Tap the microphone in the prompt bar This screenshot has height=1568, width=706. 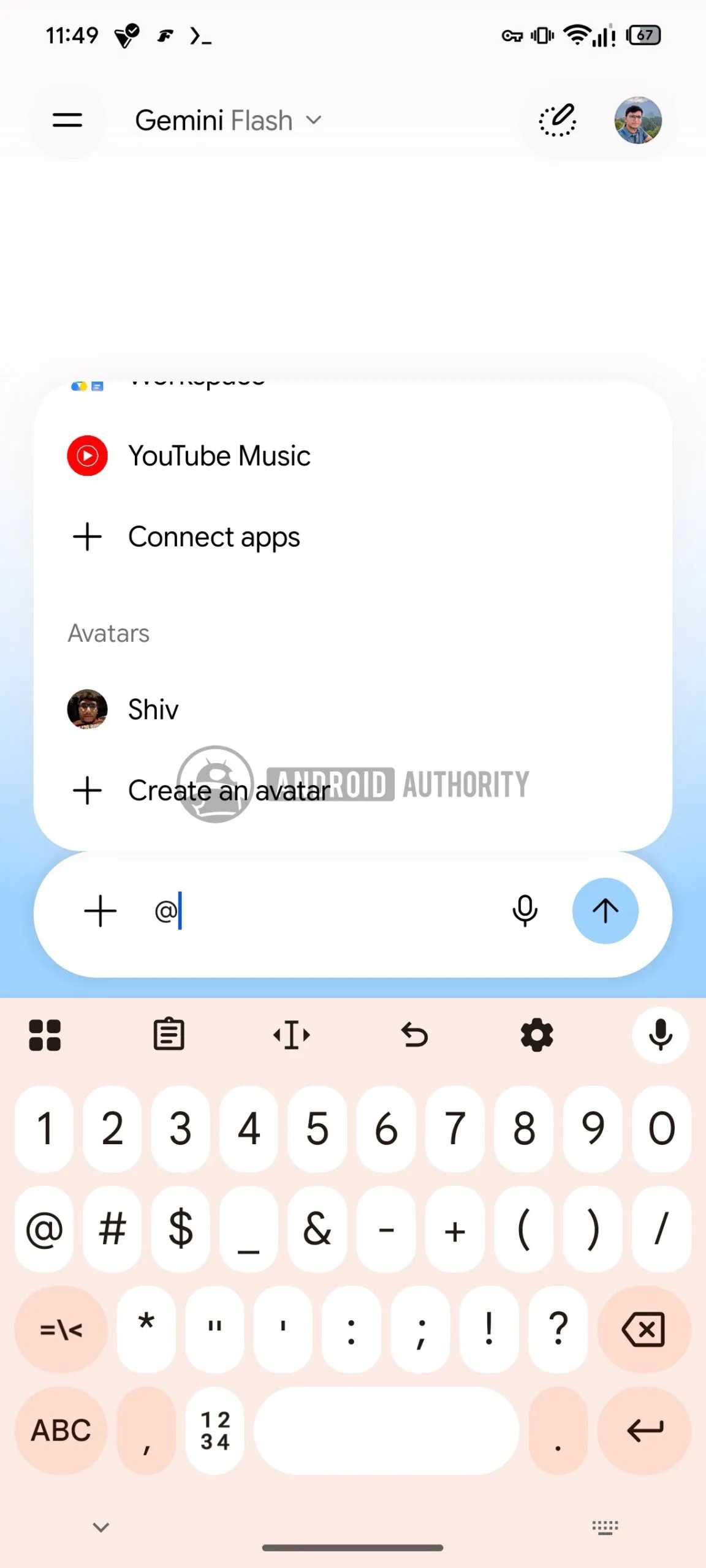coord(525,911)
